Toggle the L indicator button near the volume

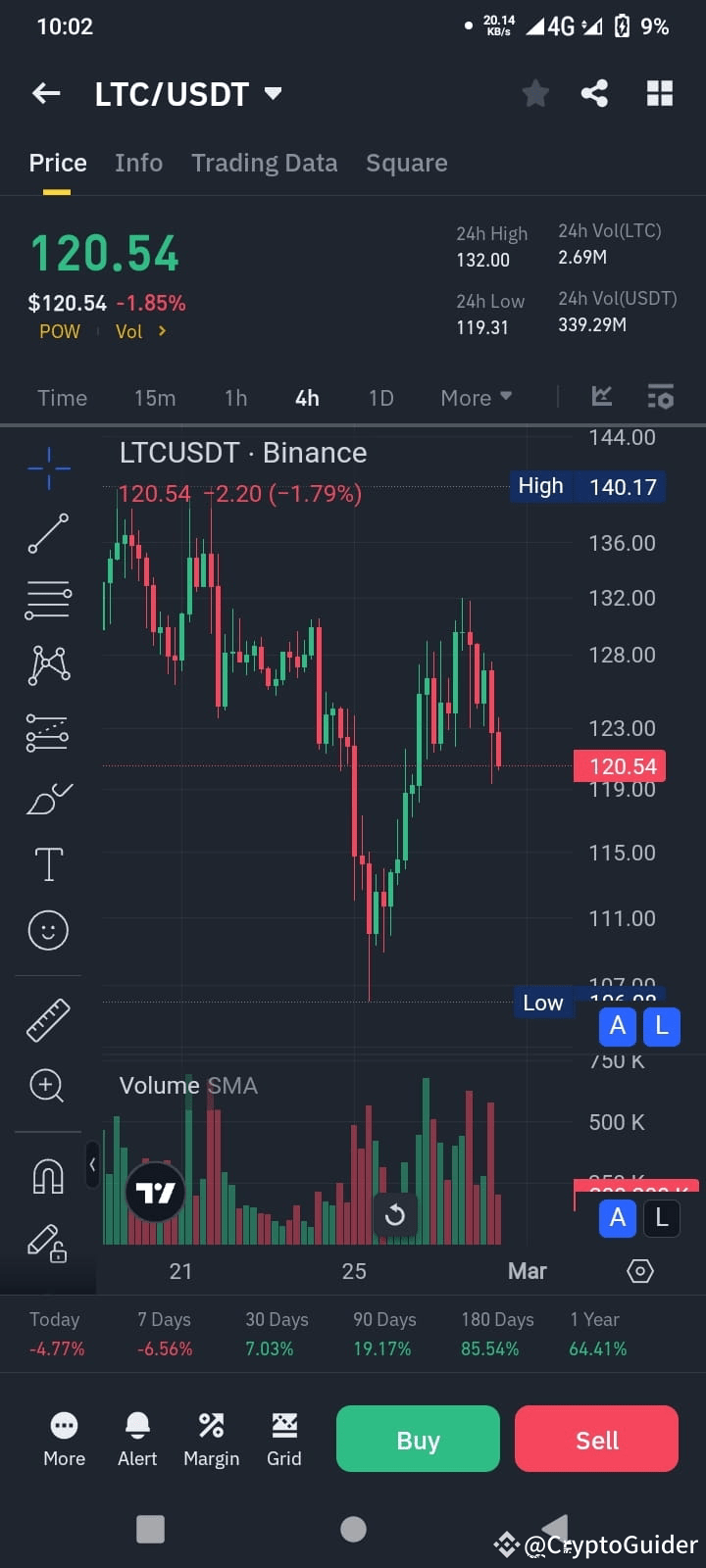pyautogui.click(x=662, y=1218)
